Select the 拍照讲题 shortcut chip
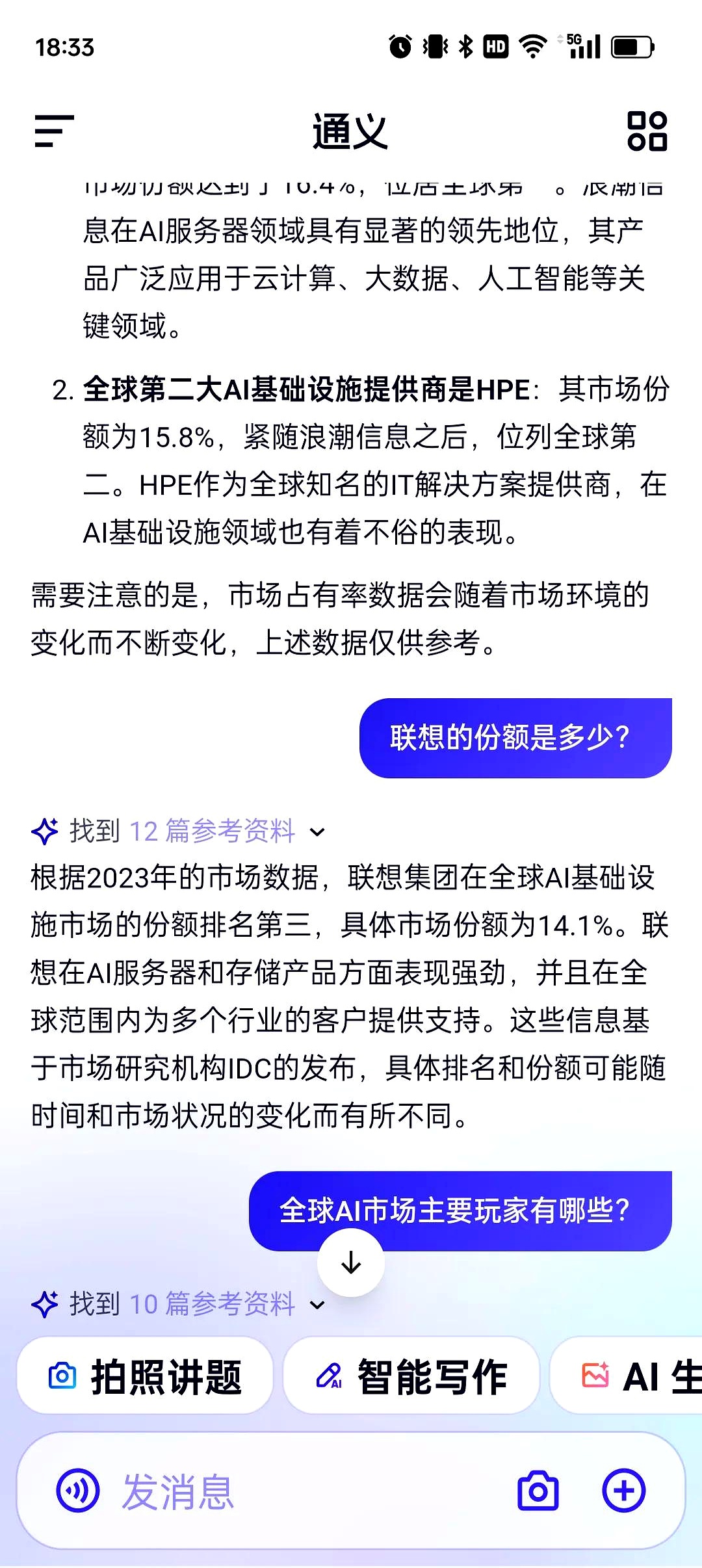 pos(144,1377)
